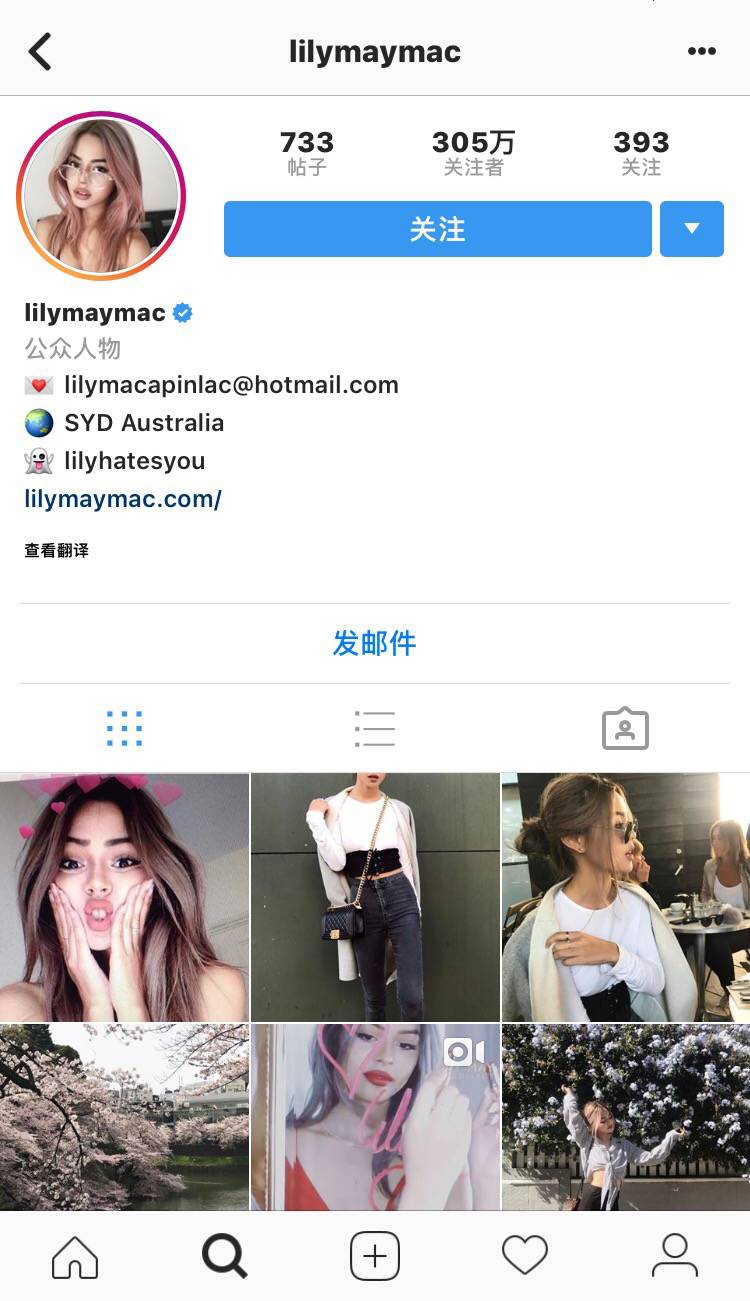Switch to the grid view tab
This screenshot has height=1301, width=750.
point(124,729)
